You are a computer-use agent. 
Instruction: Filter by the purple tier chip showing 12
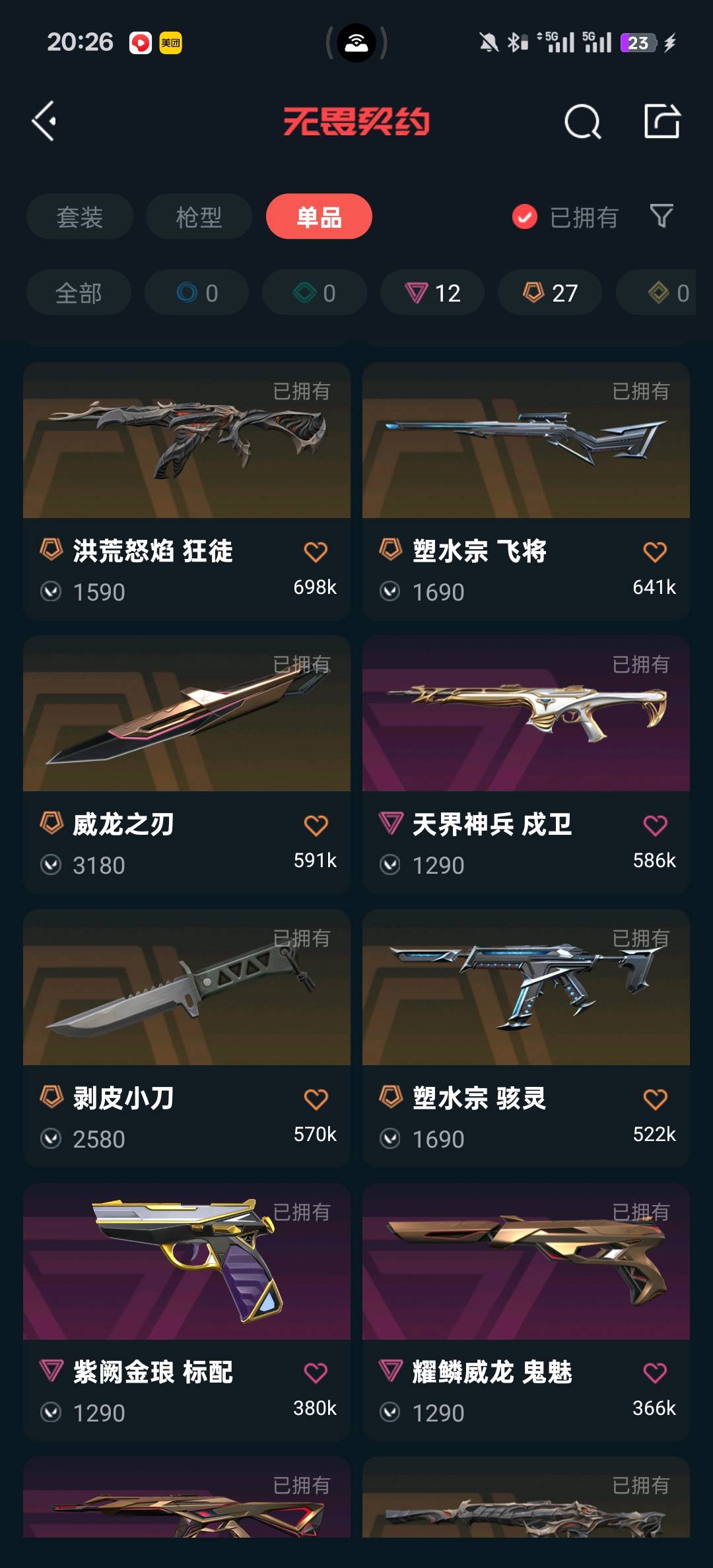[x=432, y=292]
